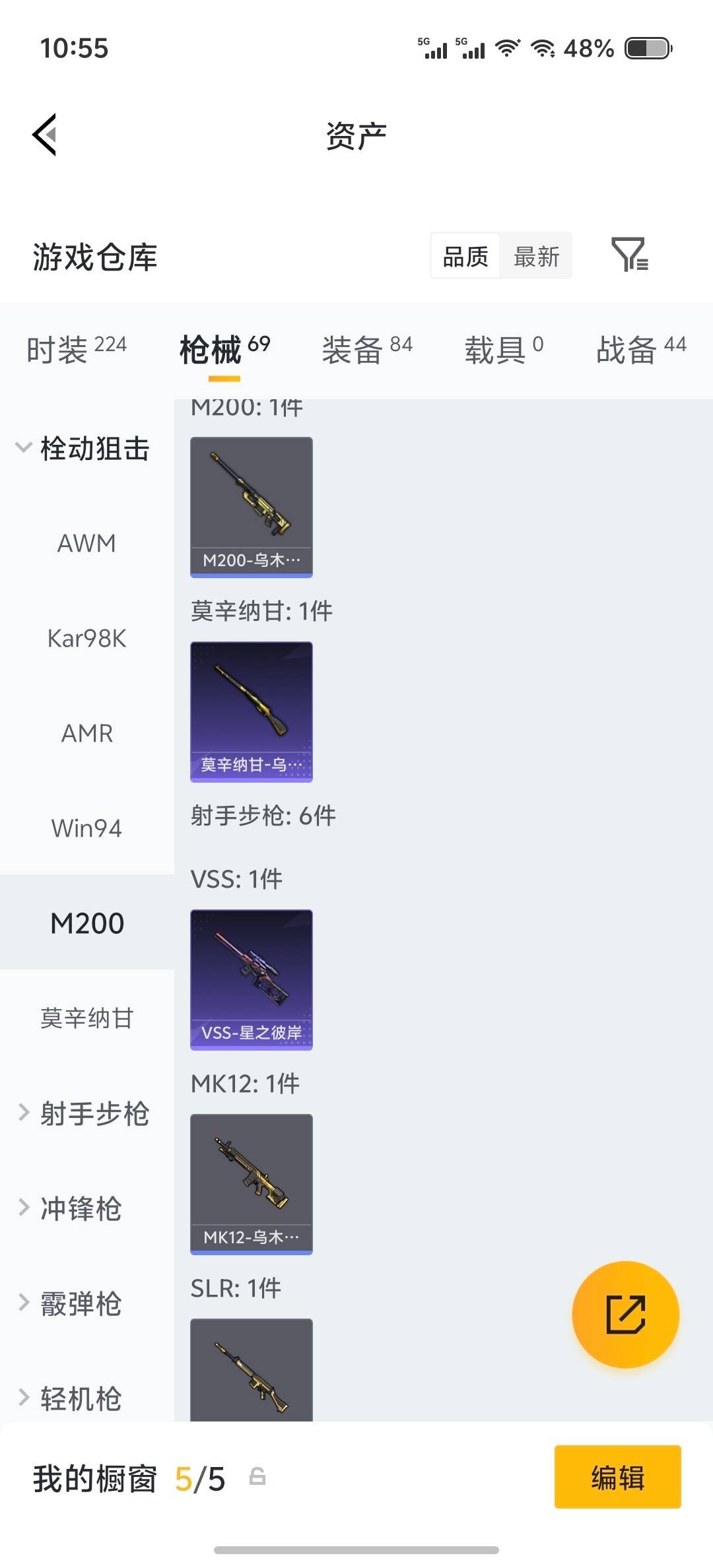The width and height of the screenshot is (713, 1568).
Task: Select 莫辛纳甘 in the sidebar list
Action: pos(86,1018)
